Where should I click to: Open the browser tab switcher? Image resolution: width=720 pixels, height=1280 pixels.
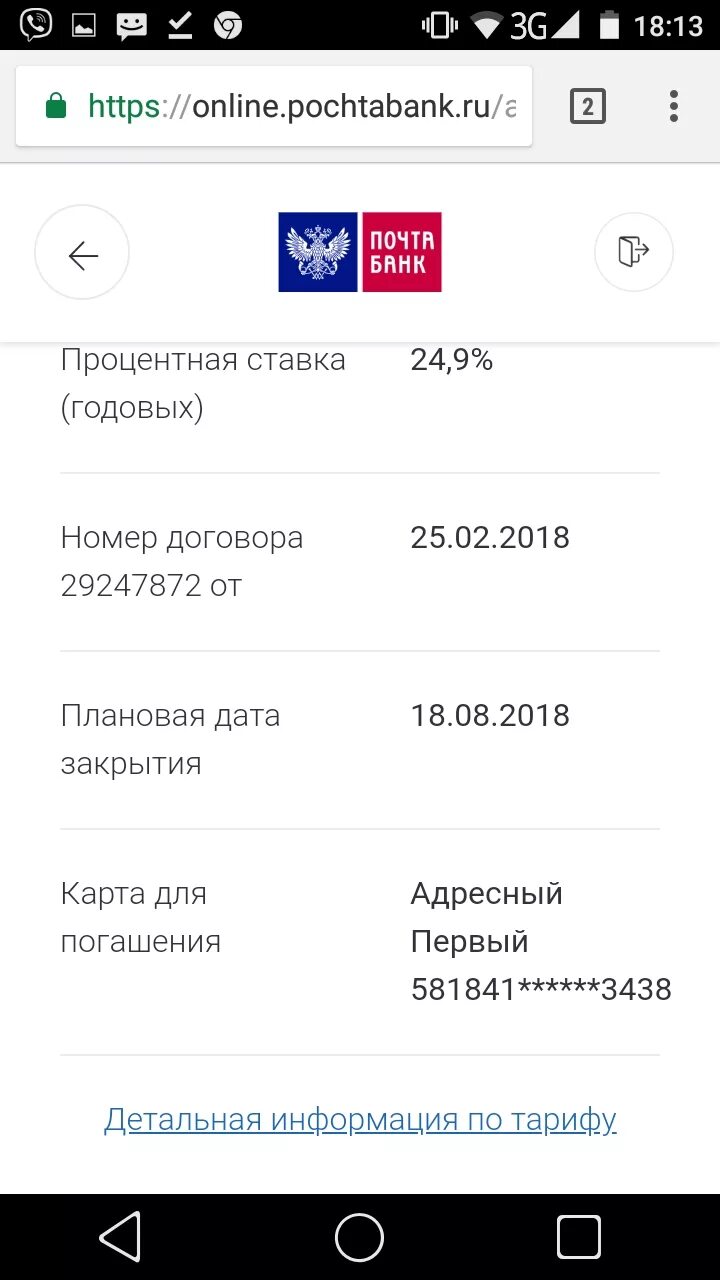(x=588, y=106)
